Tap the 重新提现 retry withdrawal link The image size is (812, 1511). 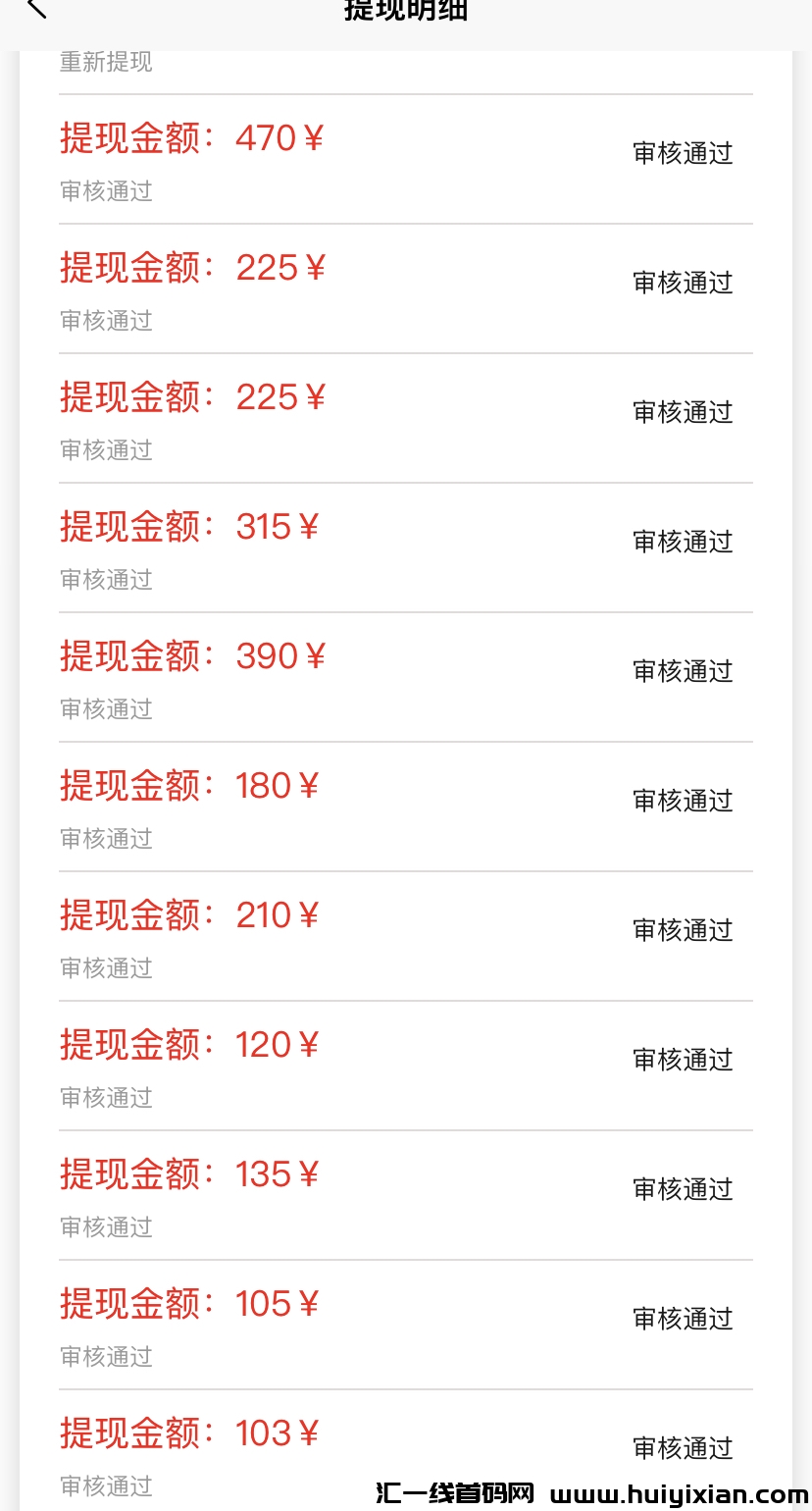tap(106, 62)
